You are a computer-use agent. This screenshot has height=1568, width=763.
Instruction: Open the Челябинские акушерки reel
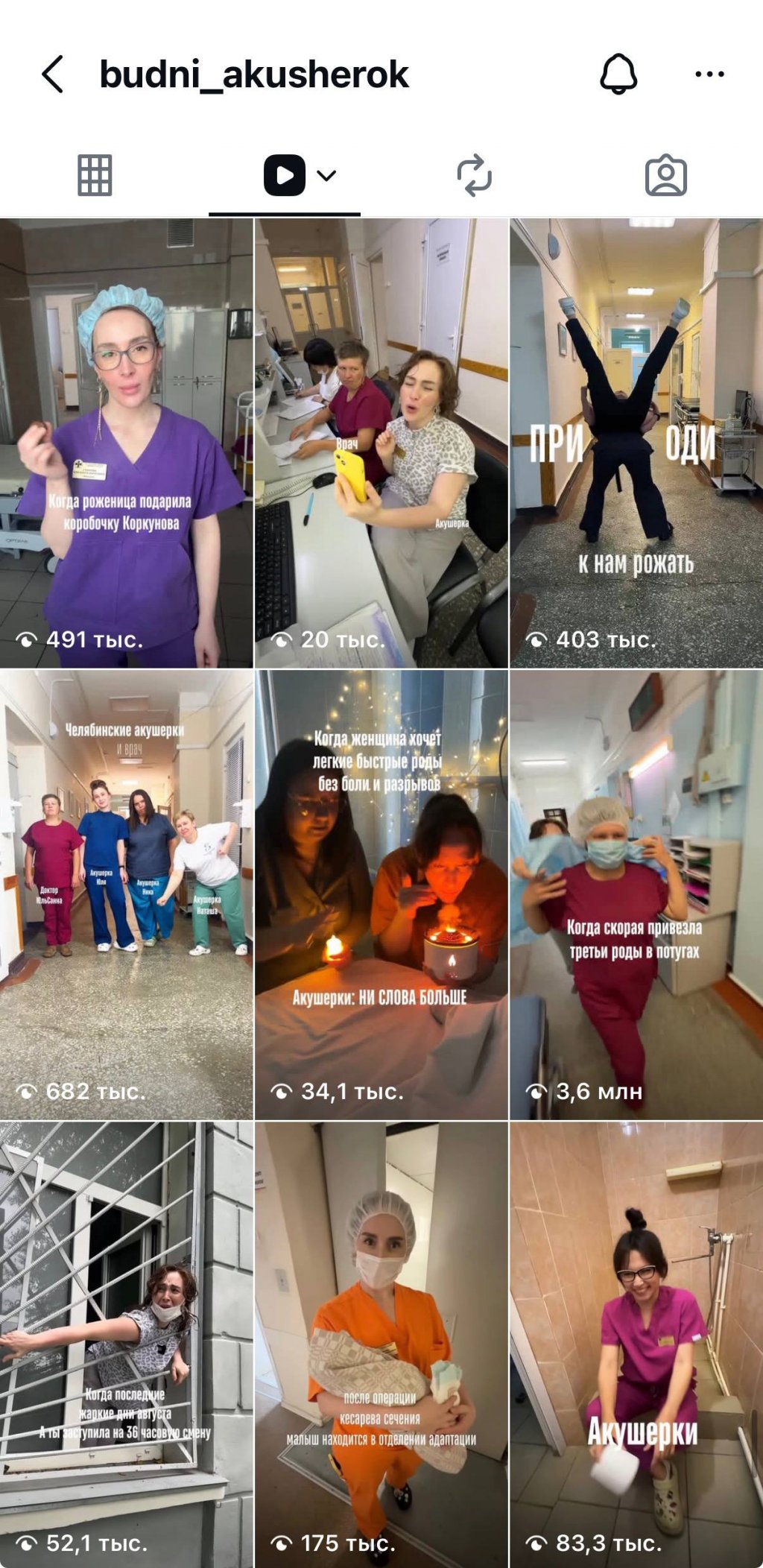(126, 894)
